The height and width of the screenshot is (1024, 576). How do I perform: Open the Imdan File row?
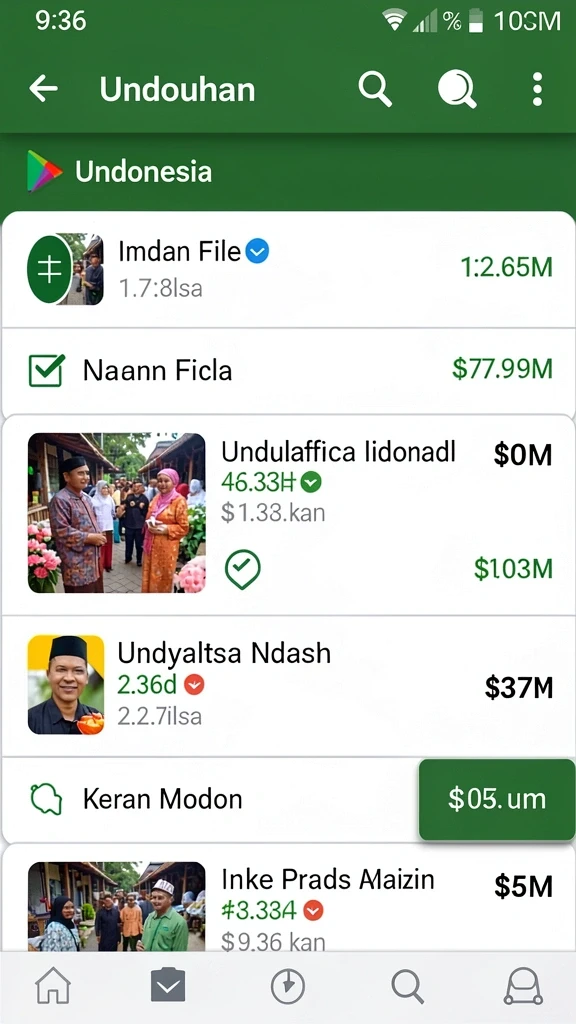(288, 269)
